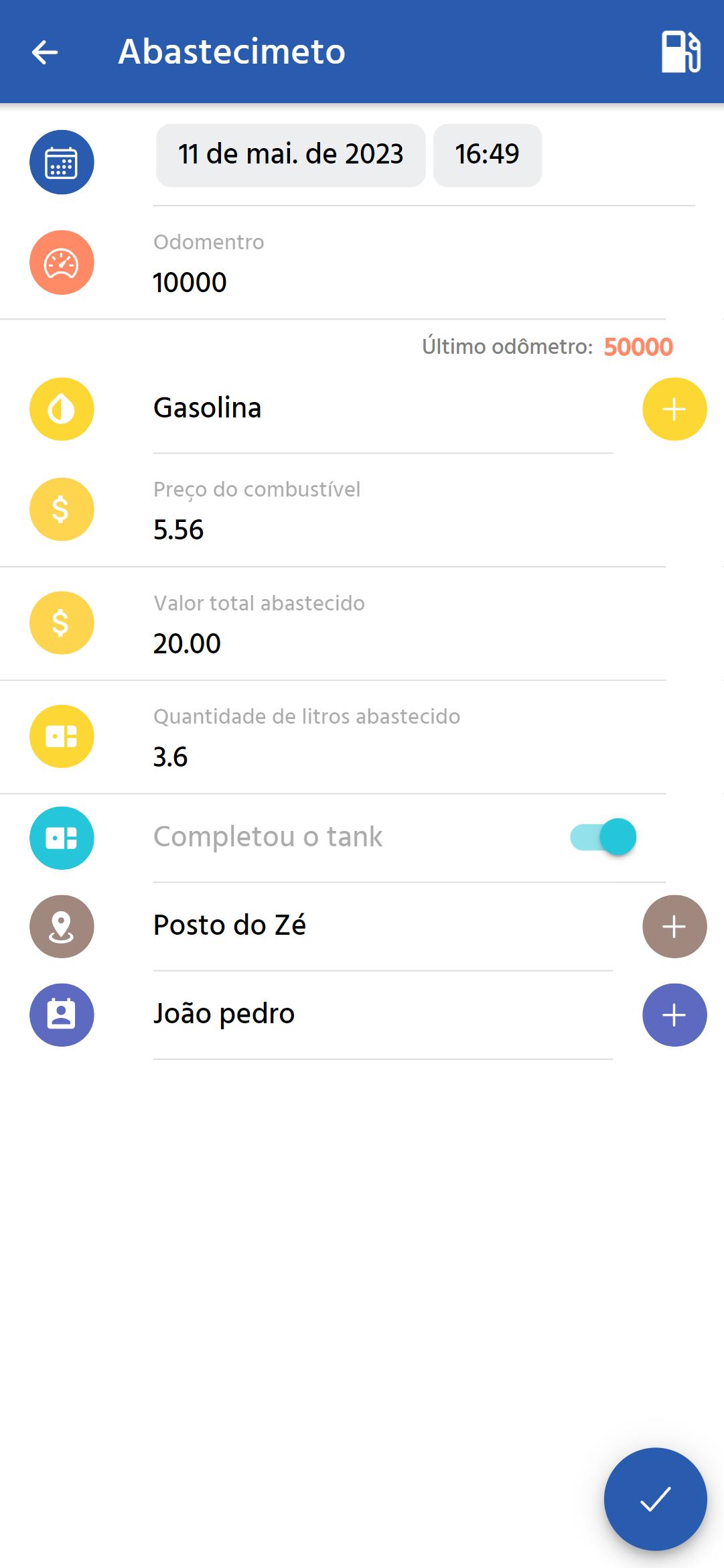Go back with the arrow icon
This screenshot has width=724, height=1568.
pos(45,52)
